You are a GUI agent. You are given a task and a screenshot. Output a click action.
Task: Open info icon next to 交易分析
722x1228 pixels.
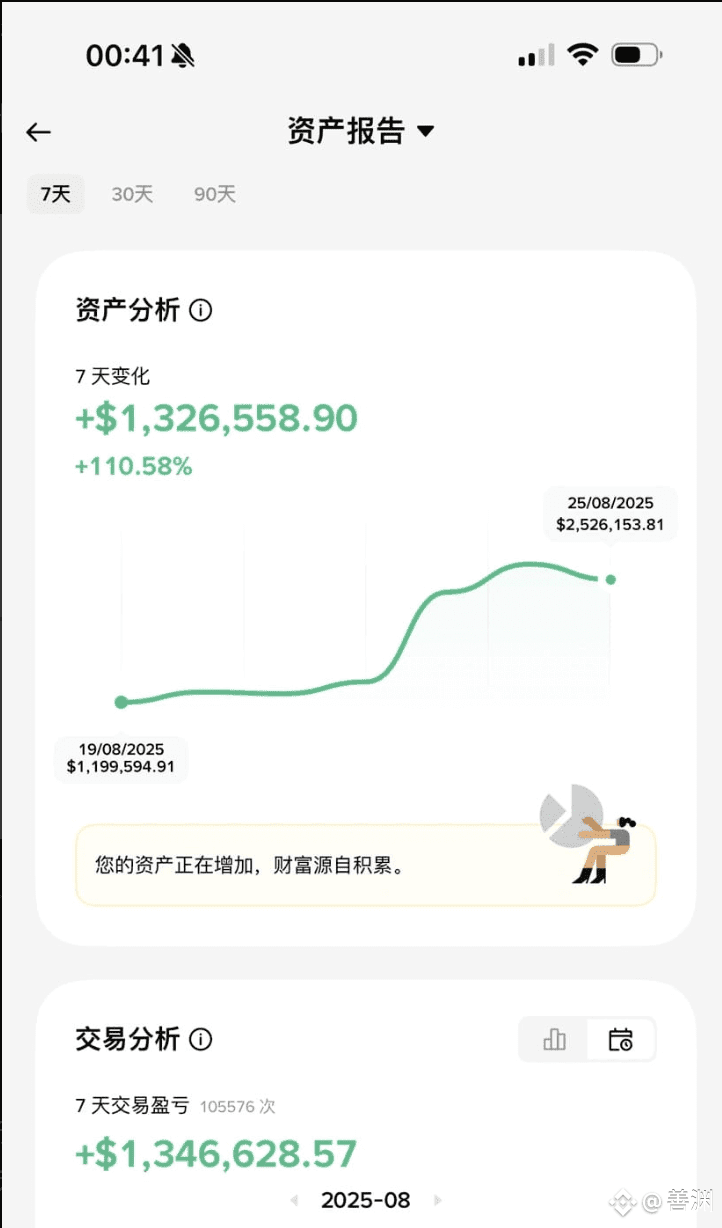pyautogui.click(x=201, y=1040)
